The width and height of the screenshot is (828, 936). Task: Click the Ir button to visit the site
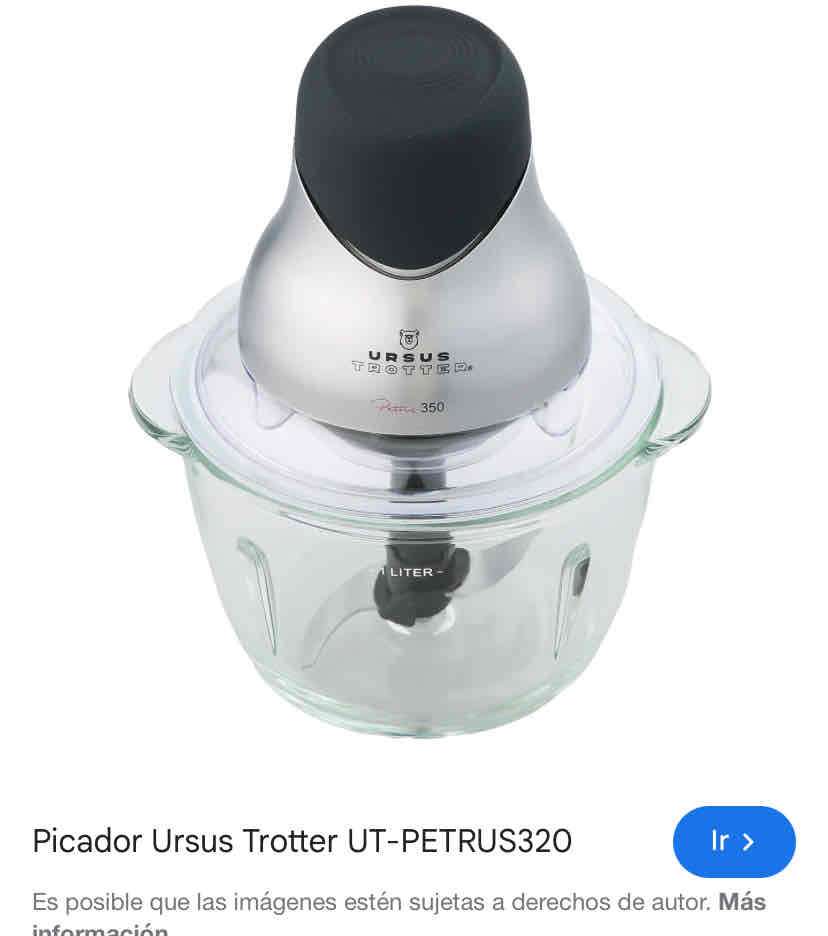(734, 842)
